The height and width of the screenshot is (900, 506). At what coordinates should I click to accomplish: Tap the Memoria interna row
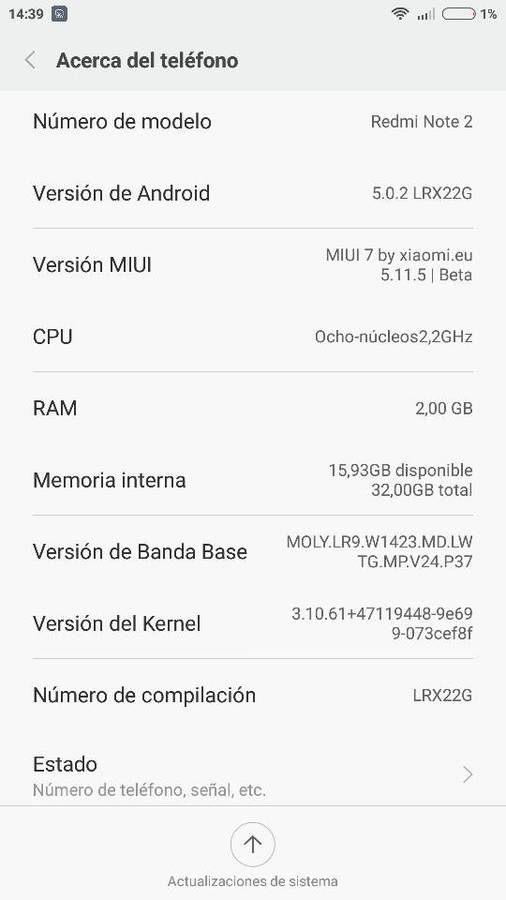[253, 480]
